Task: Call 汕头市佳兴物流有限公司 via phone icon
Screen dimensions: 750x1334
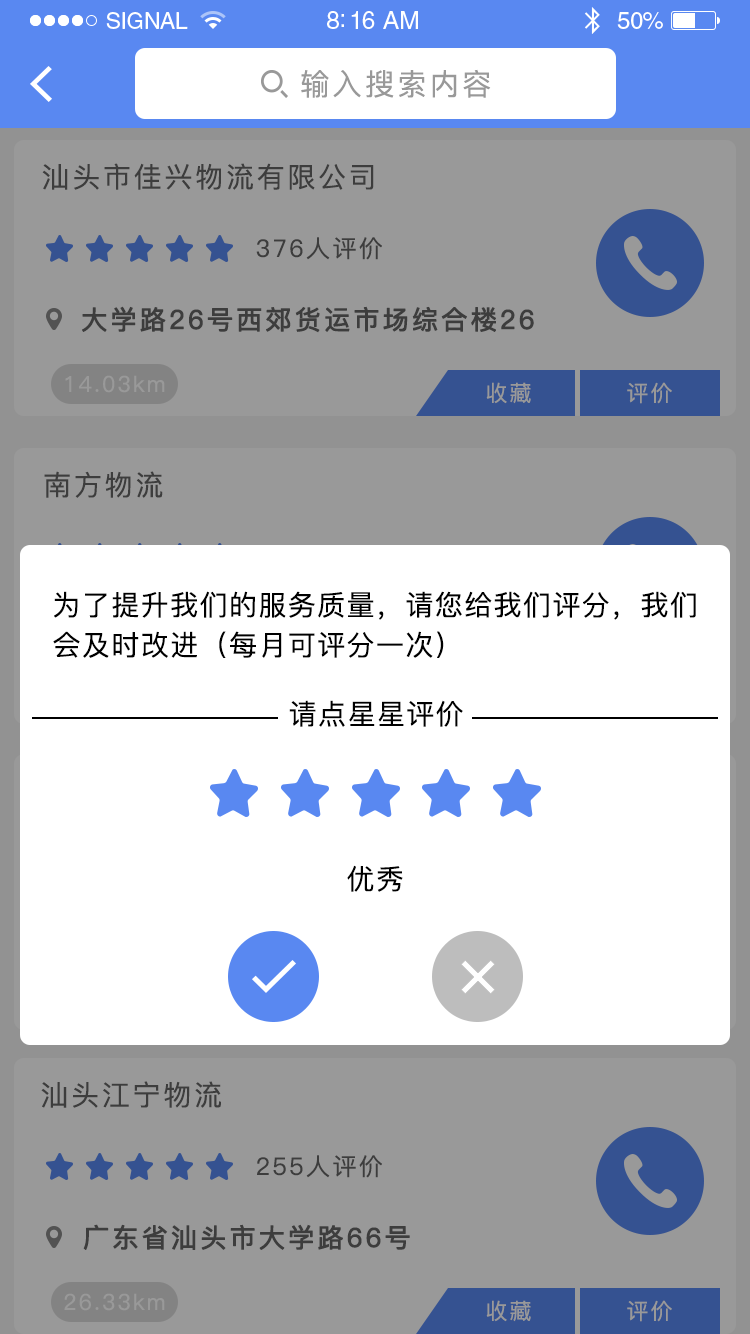Action: pos(650,263)
